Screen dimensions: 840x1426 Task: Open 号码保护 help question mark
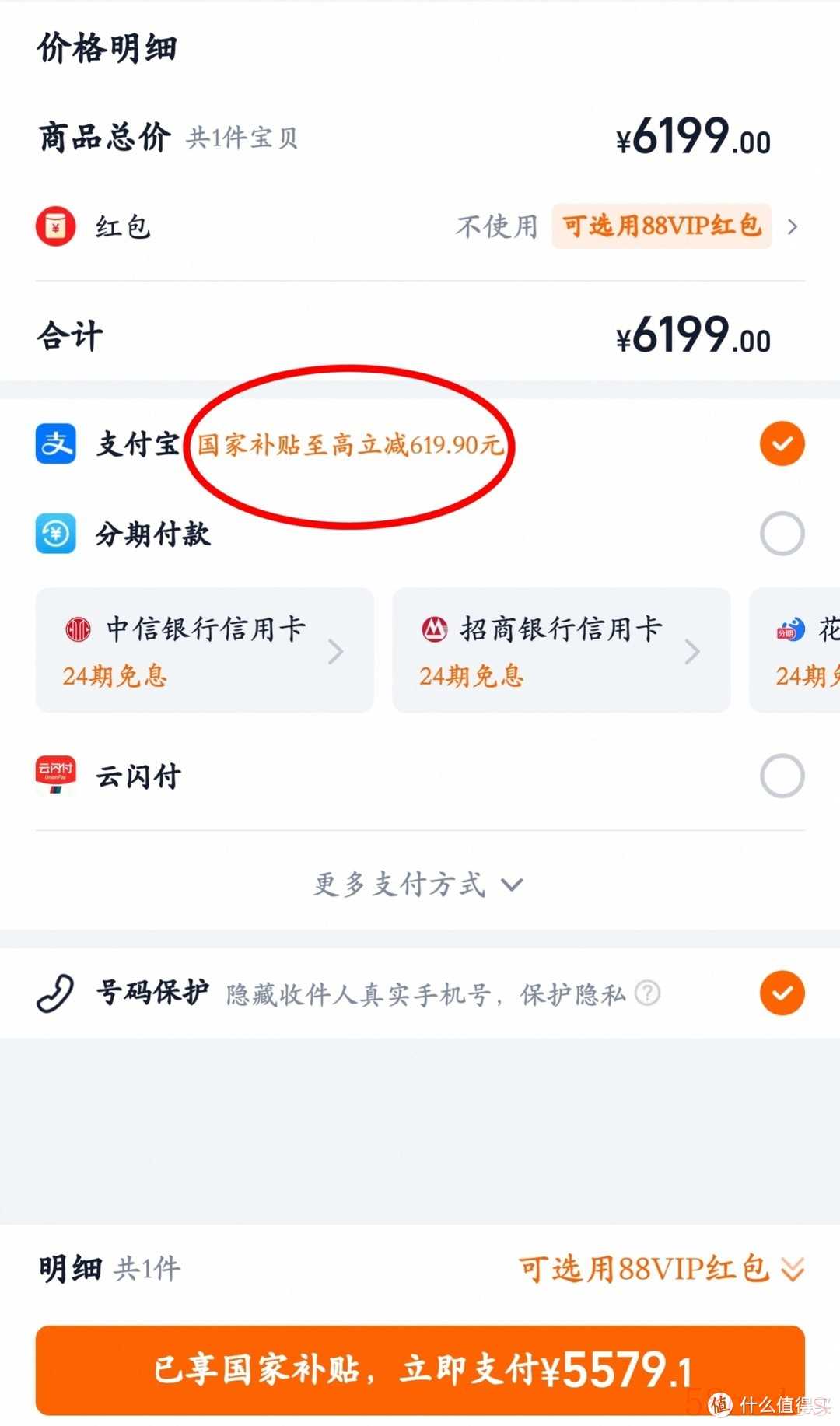(x=647, y=993)
